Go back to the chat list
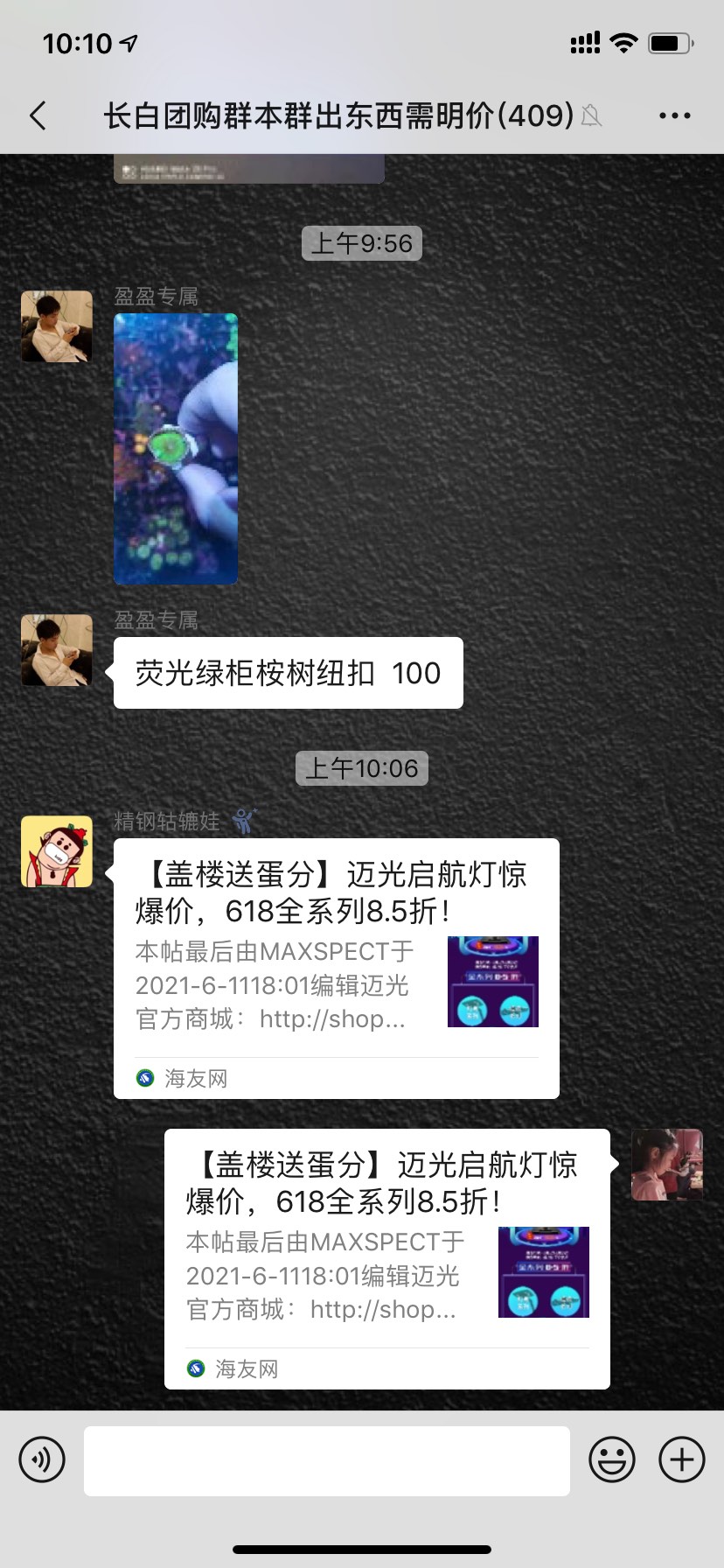 tap(38, 115)
